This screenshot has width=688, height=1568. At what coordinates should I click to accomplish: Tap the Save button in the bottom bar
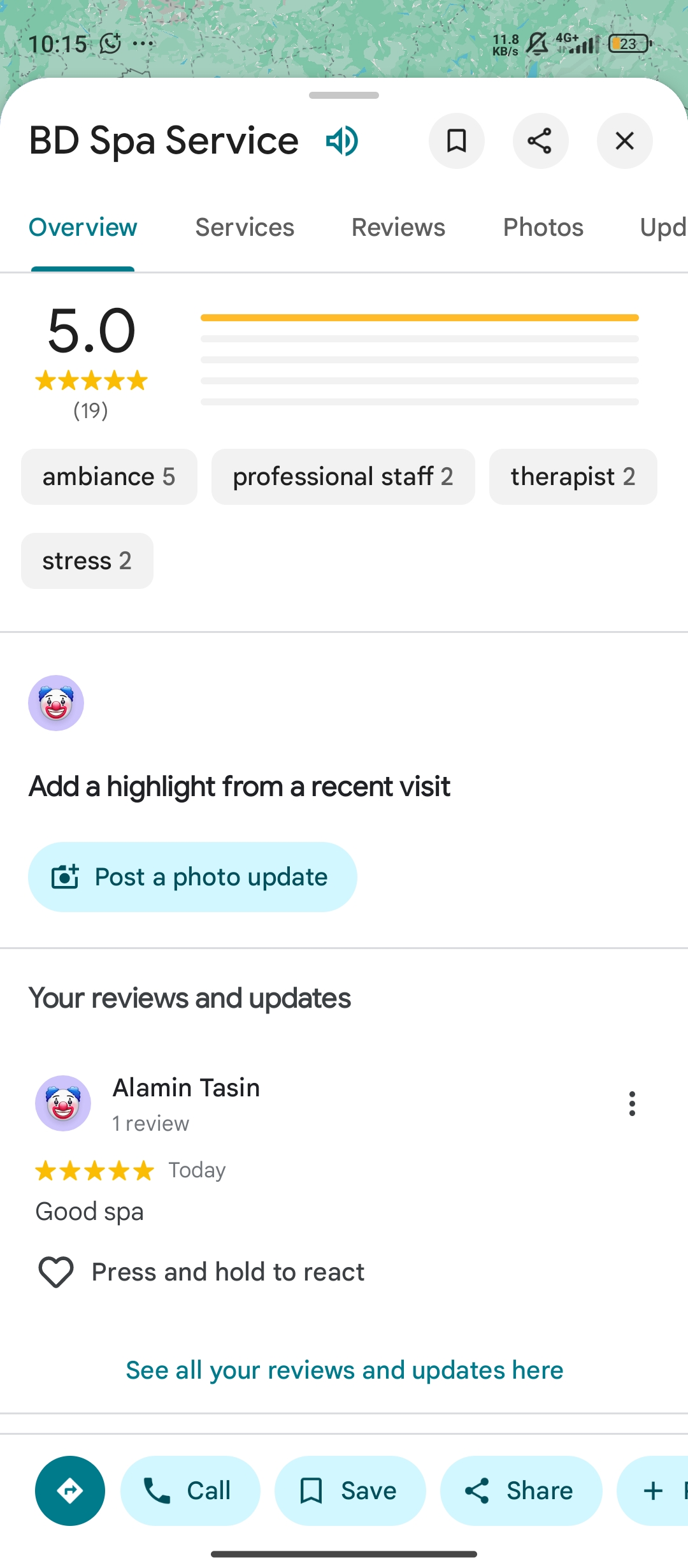(350, 1490)
